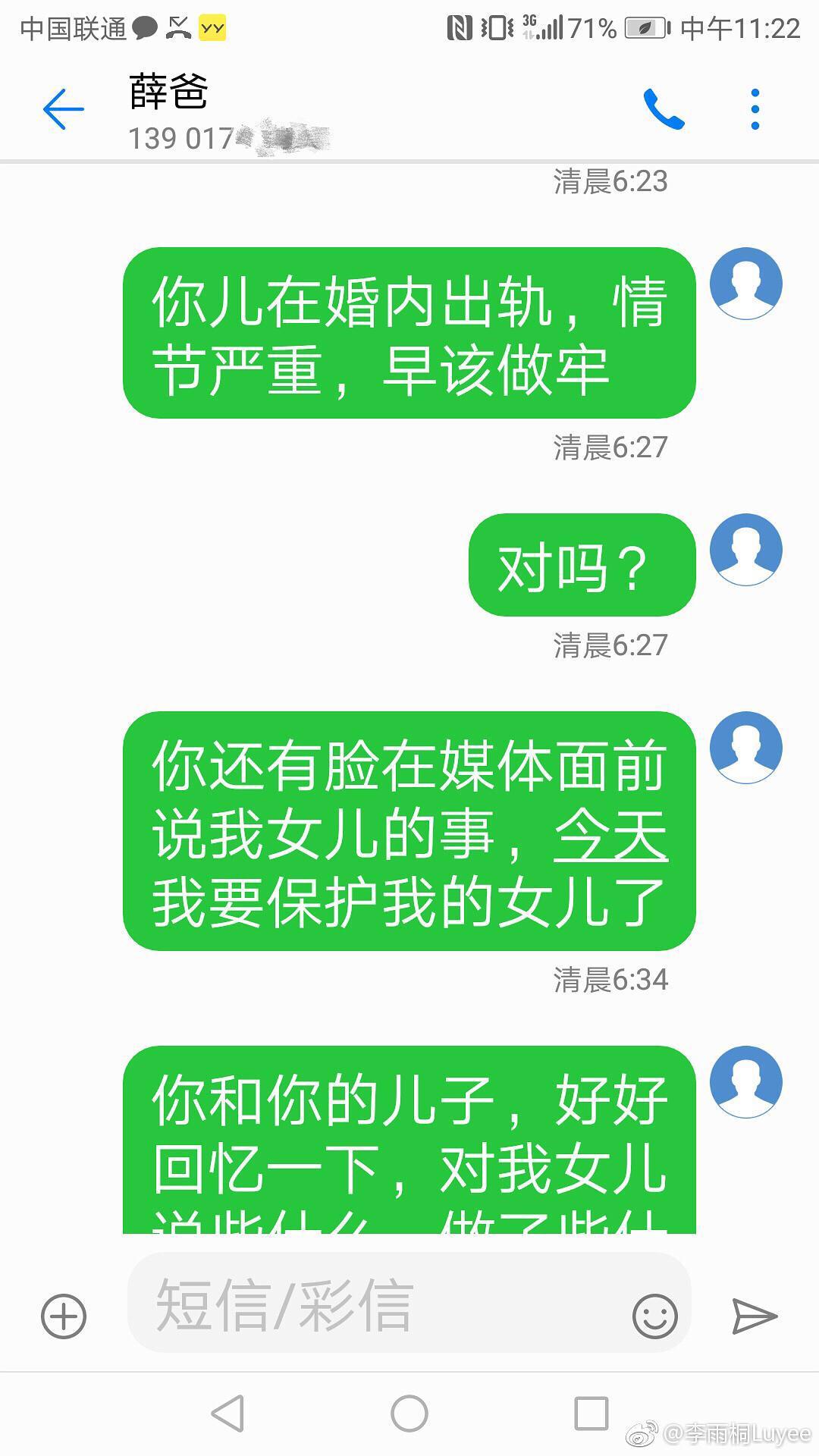
Task: Tap the underlined 今天 link in the message
Action: (610, 836)
